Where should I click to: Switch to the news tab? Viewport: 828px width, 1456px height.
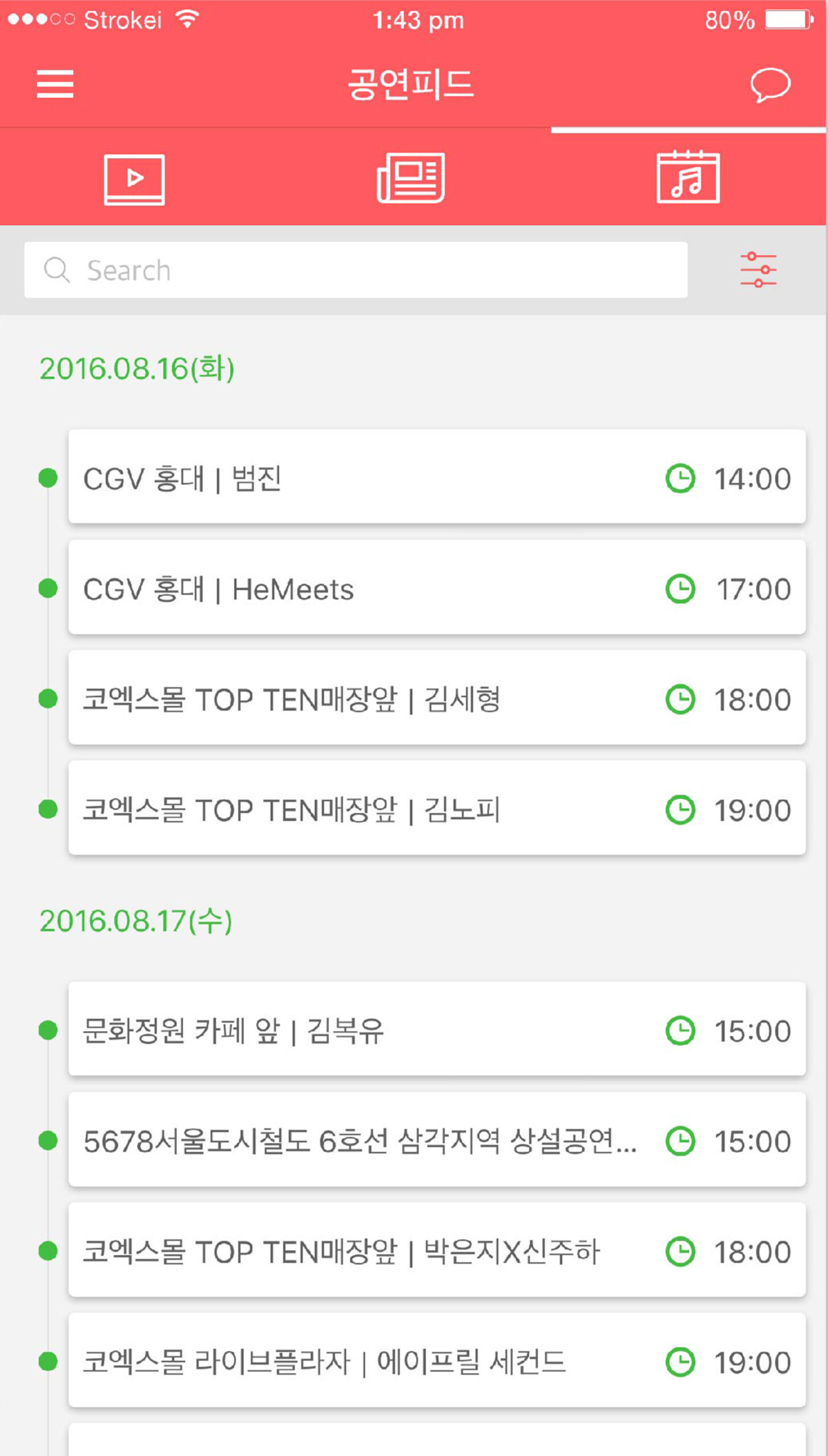tap(411, 177)
